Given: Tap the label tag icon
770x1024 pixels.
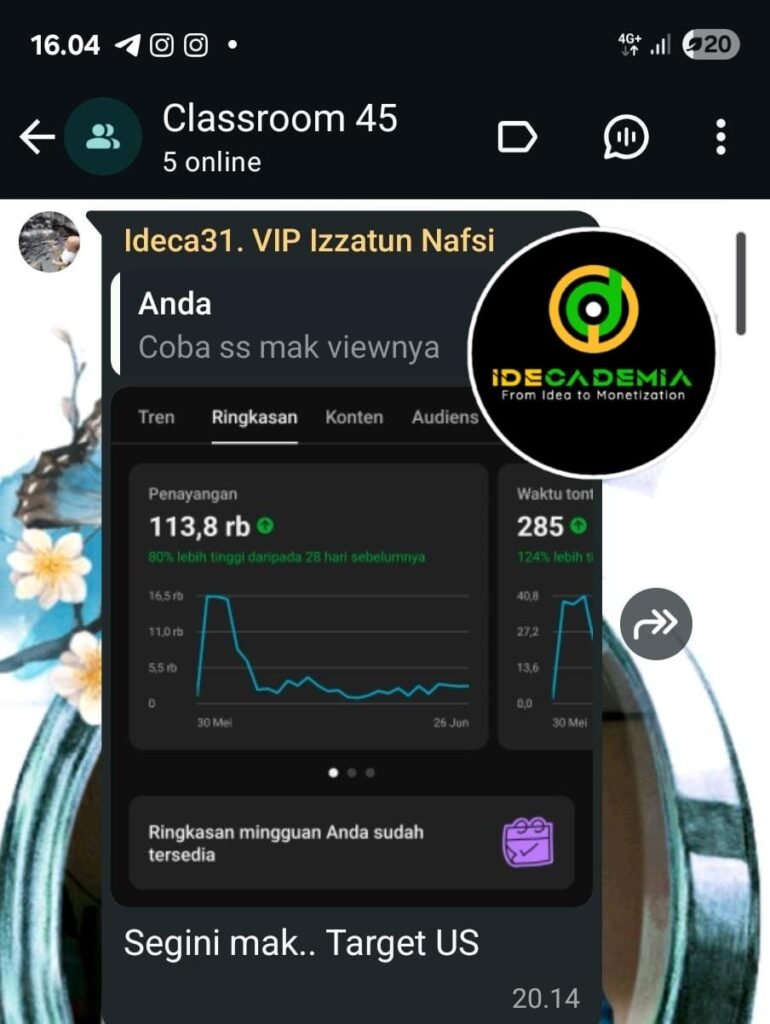Looking at the screenshot, I should click(x=517, y=137).
